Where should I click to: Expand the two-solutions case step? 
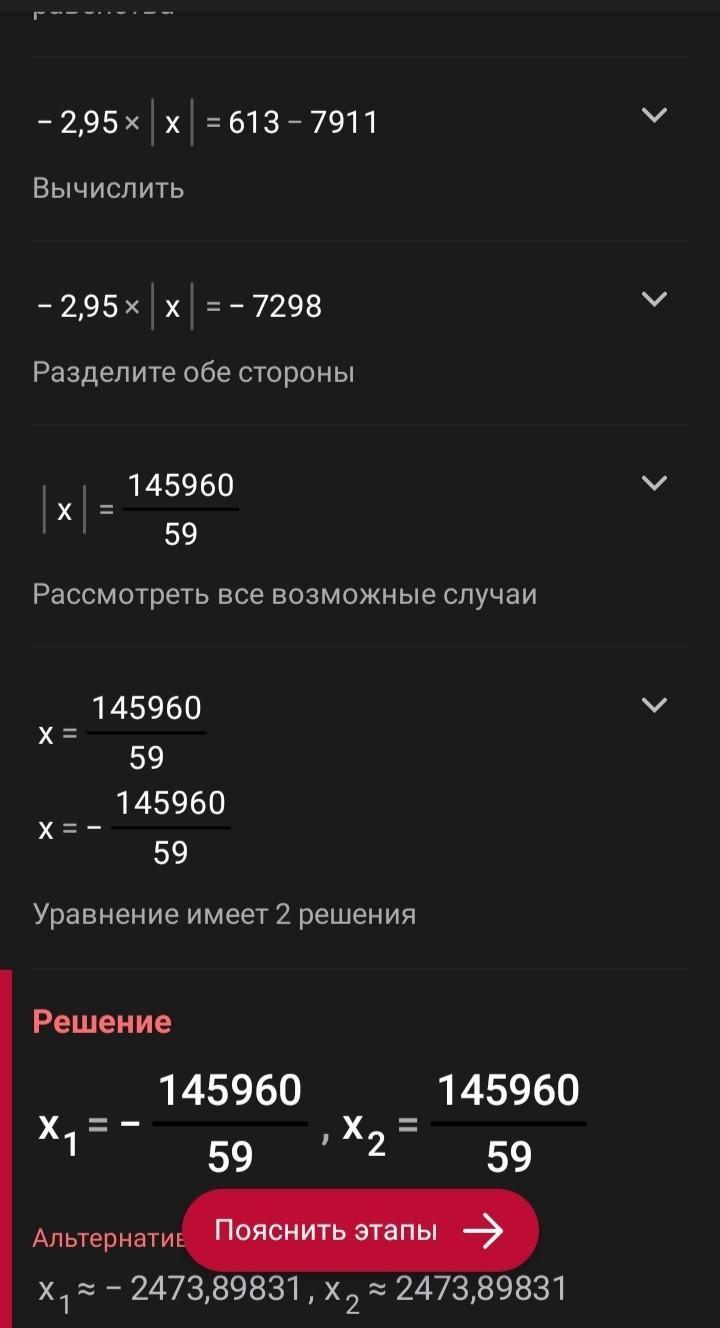coord(654,706)
